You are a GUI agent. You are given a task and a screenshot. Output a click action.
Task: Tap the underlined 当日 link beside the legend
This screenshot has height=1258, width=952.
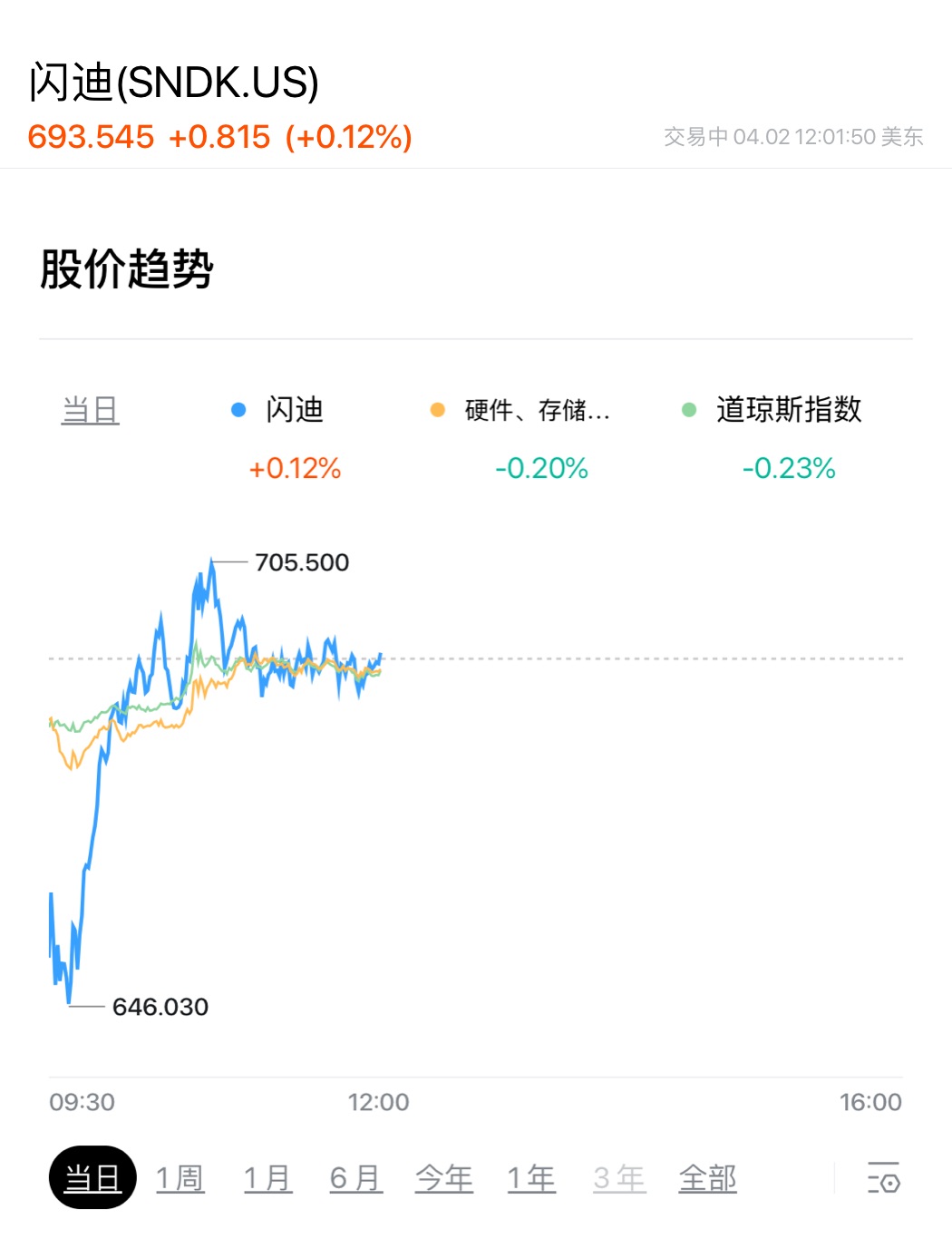pos(90,410)
